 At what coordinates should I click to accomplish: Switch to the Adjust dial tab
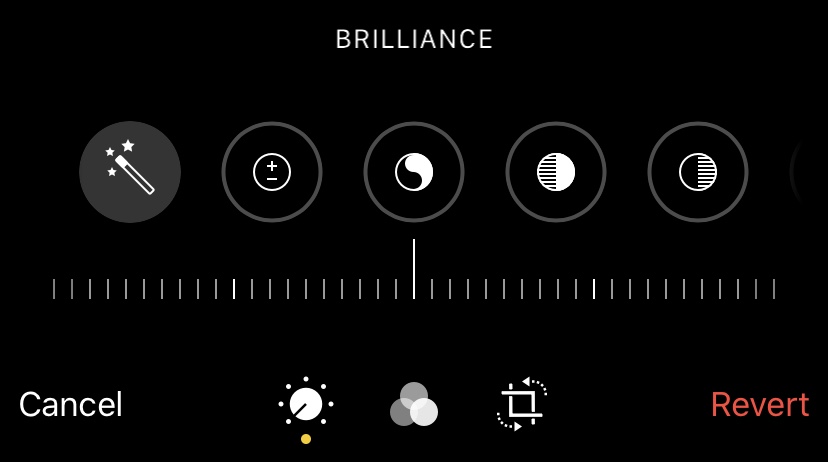click(x=306, y=405)
